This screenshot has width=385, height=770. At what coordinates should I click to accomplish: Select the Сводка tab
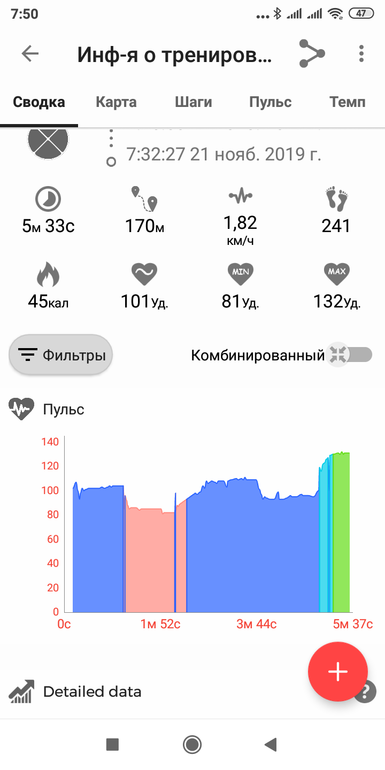[39, 102]
